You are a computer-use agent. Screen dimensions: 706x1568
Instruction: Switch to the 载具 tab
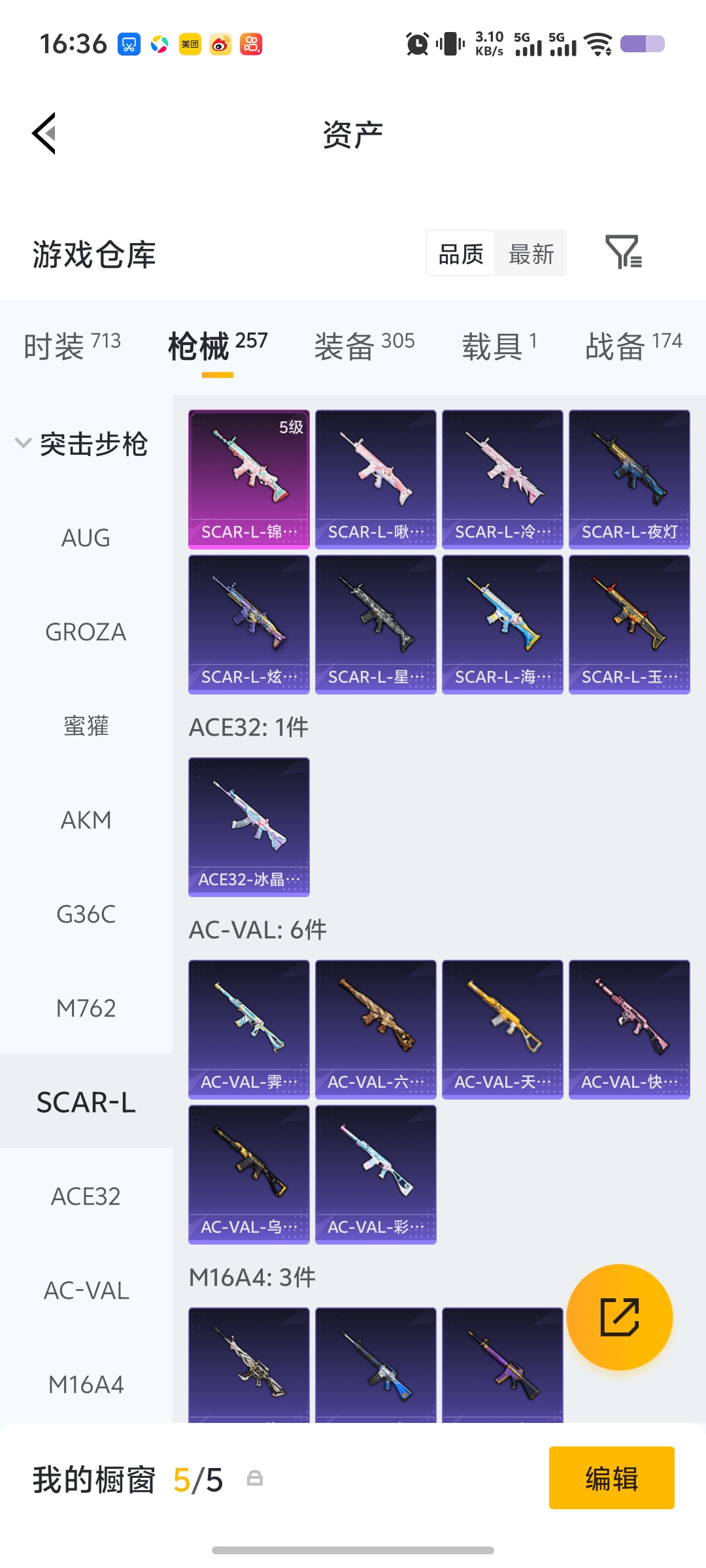point(499,345)
